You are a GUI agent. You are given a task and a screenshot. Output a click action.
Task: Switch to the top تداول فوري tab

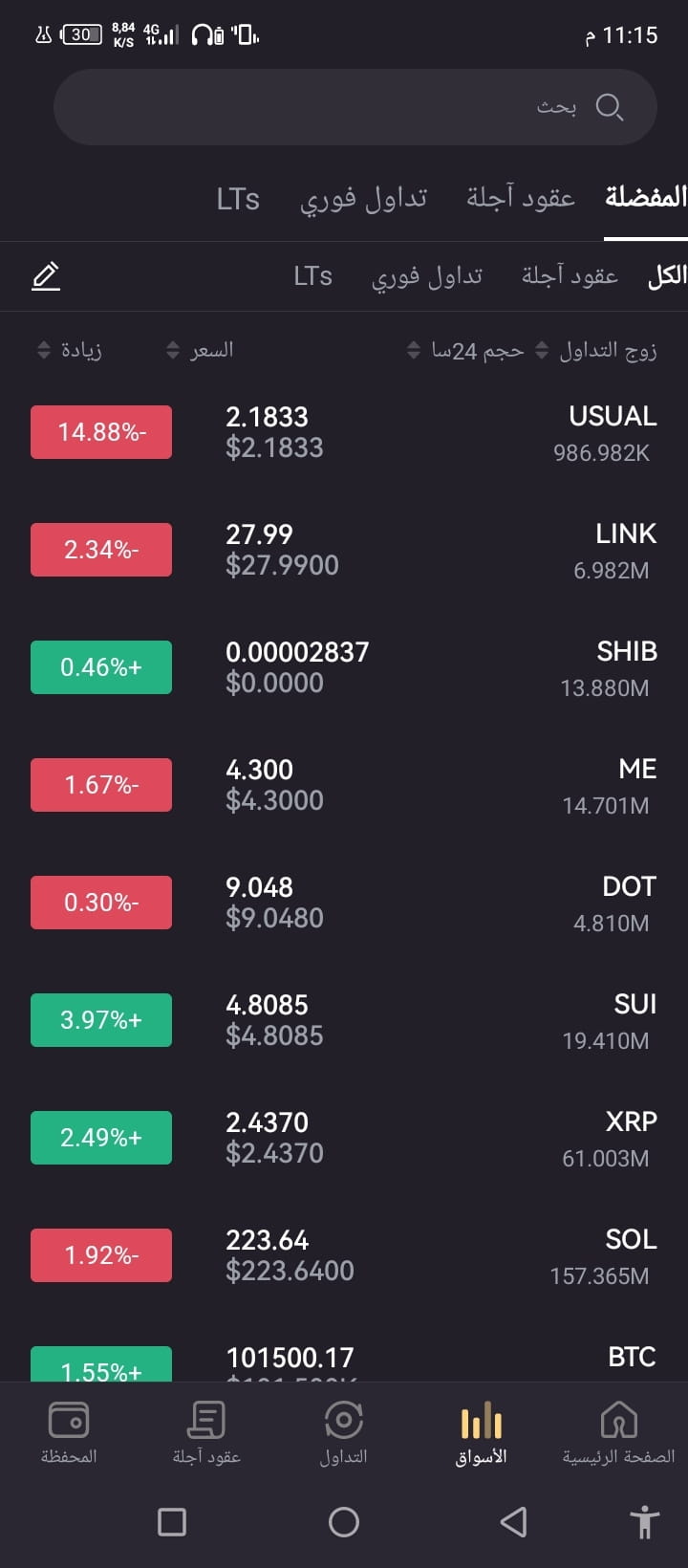pos(363,198)
